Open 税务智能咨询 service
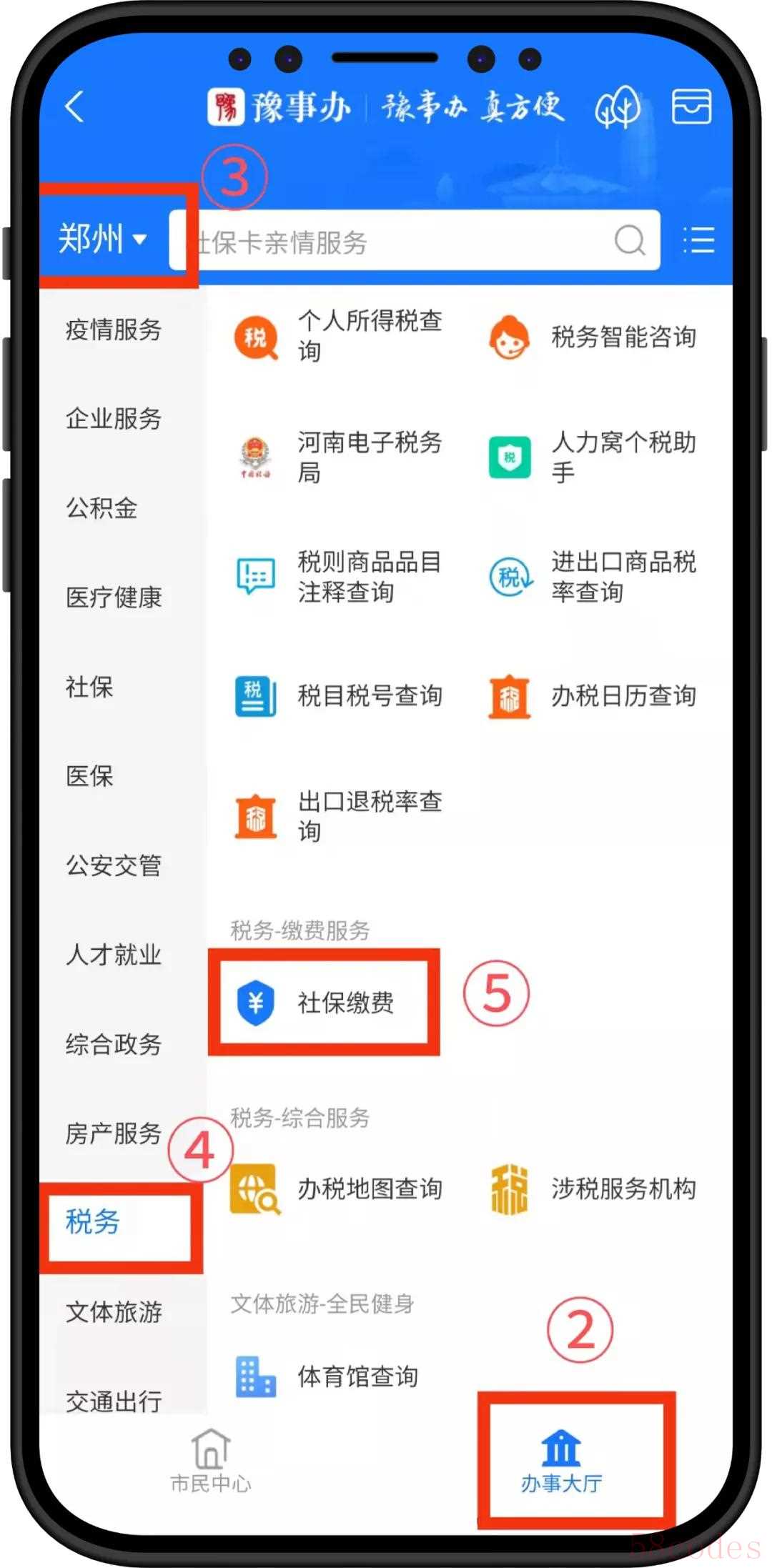772x1568 pixels. (x=593, y=337)
